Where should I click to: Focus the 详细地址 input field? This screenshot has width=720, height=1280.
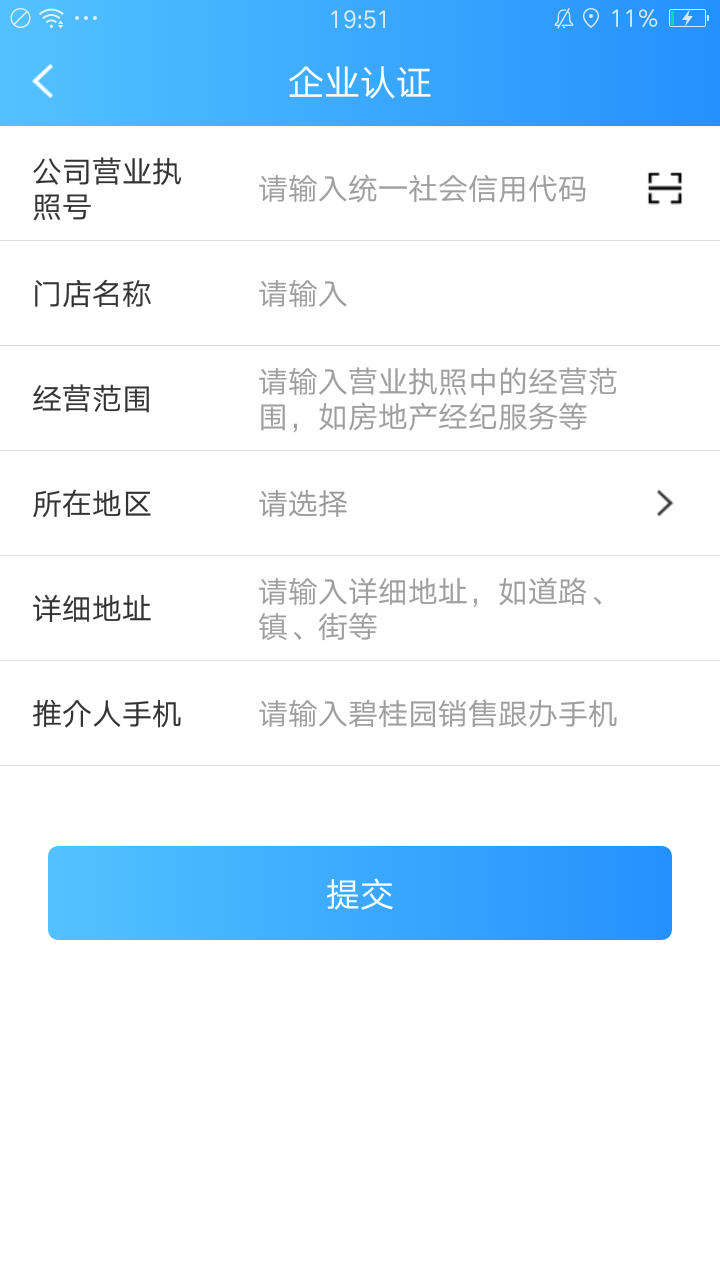(438, 609)
